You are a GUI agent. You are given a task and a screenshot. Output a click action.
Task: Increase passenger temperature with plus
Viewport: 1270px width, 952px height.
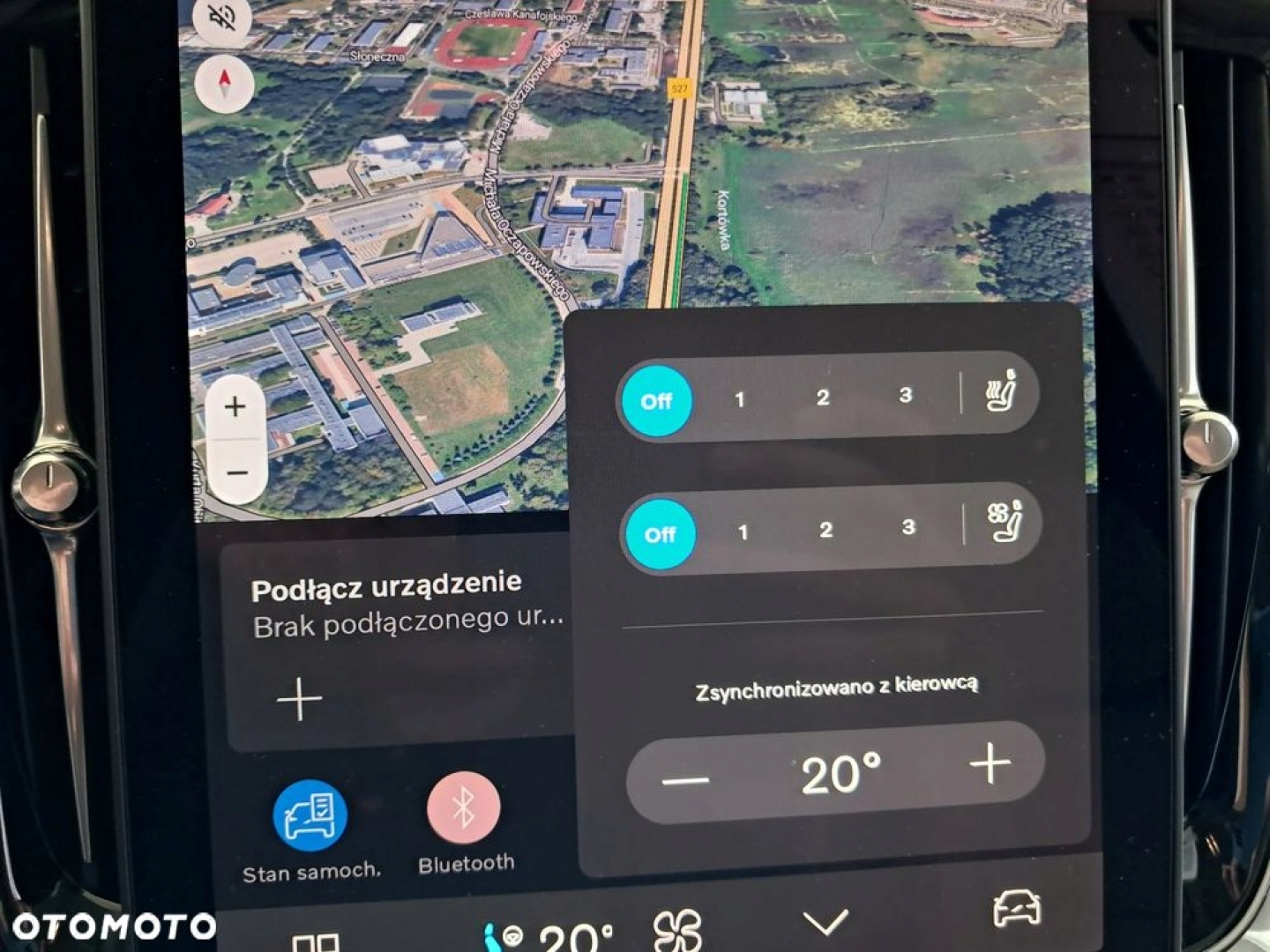tap(990, 764)
